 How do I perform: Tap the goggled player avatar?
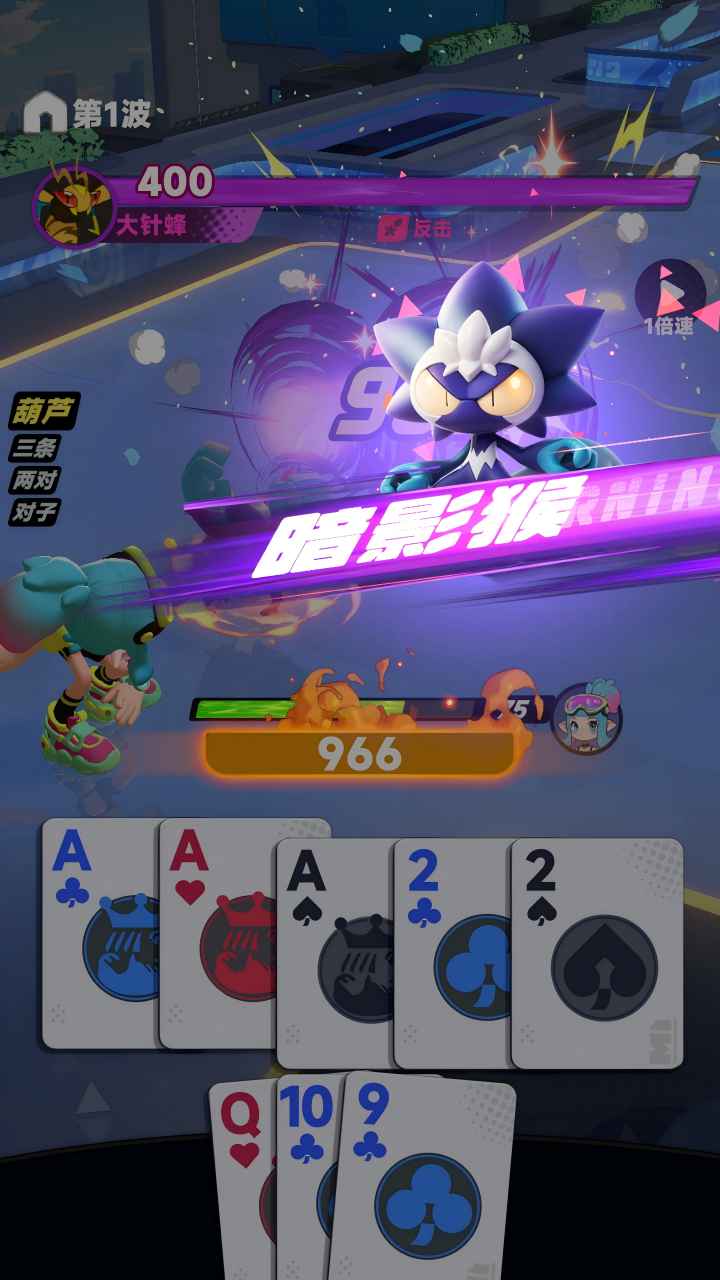pyautogui.click(x=588, y=717)
